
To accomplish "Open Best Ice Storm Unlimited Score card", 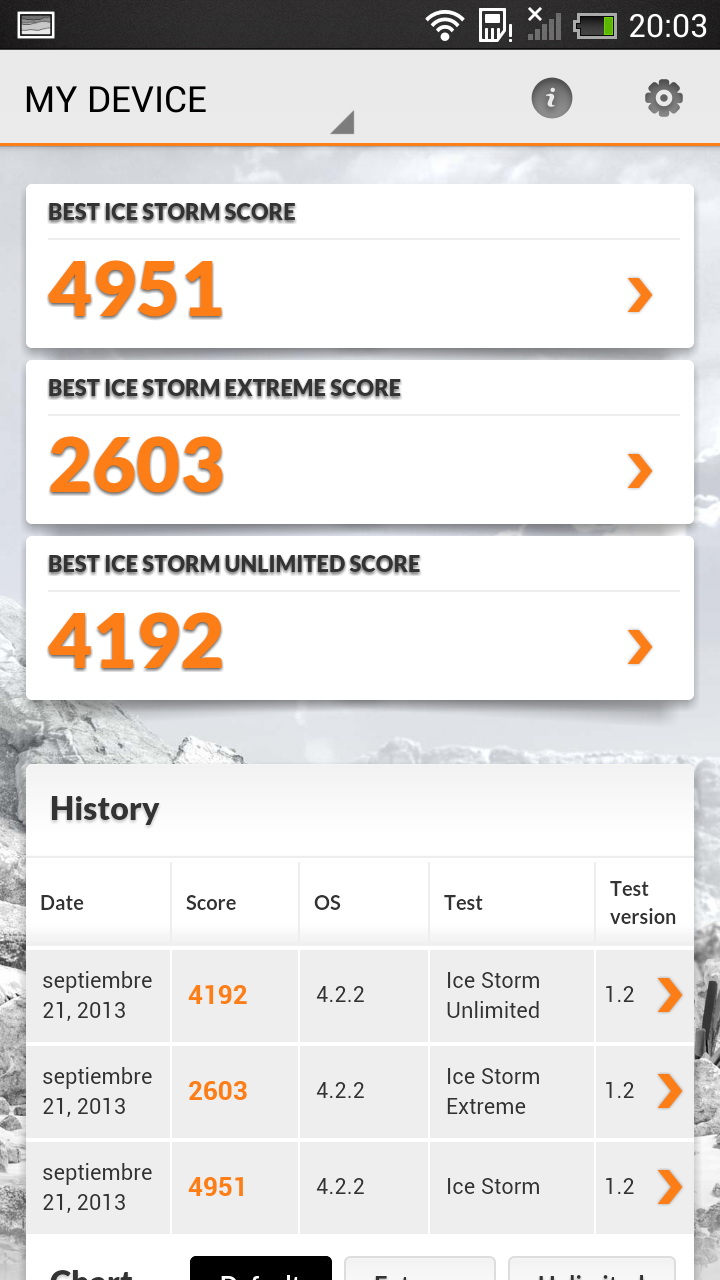I will (359, 619).
